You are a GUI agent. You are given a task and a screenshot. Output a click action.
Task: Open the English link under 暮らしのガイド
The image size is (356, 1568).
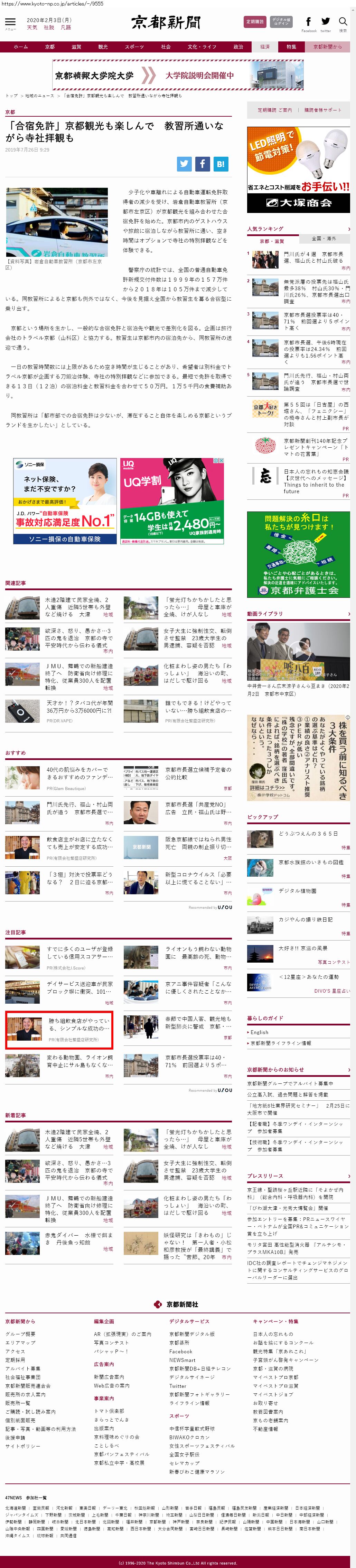pos(259,1032)
